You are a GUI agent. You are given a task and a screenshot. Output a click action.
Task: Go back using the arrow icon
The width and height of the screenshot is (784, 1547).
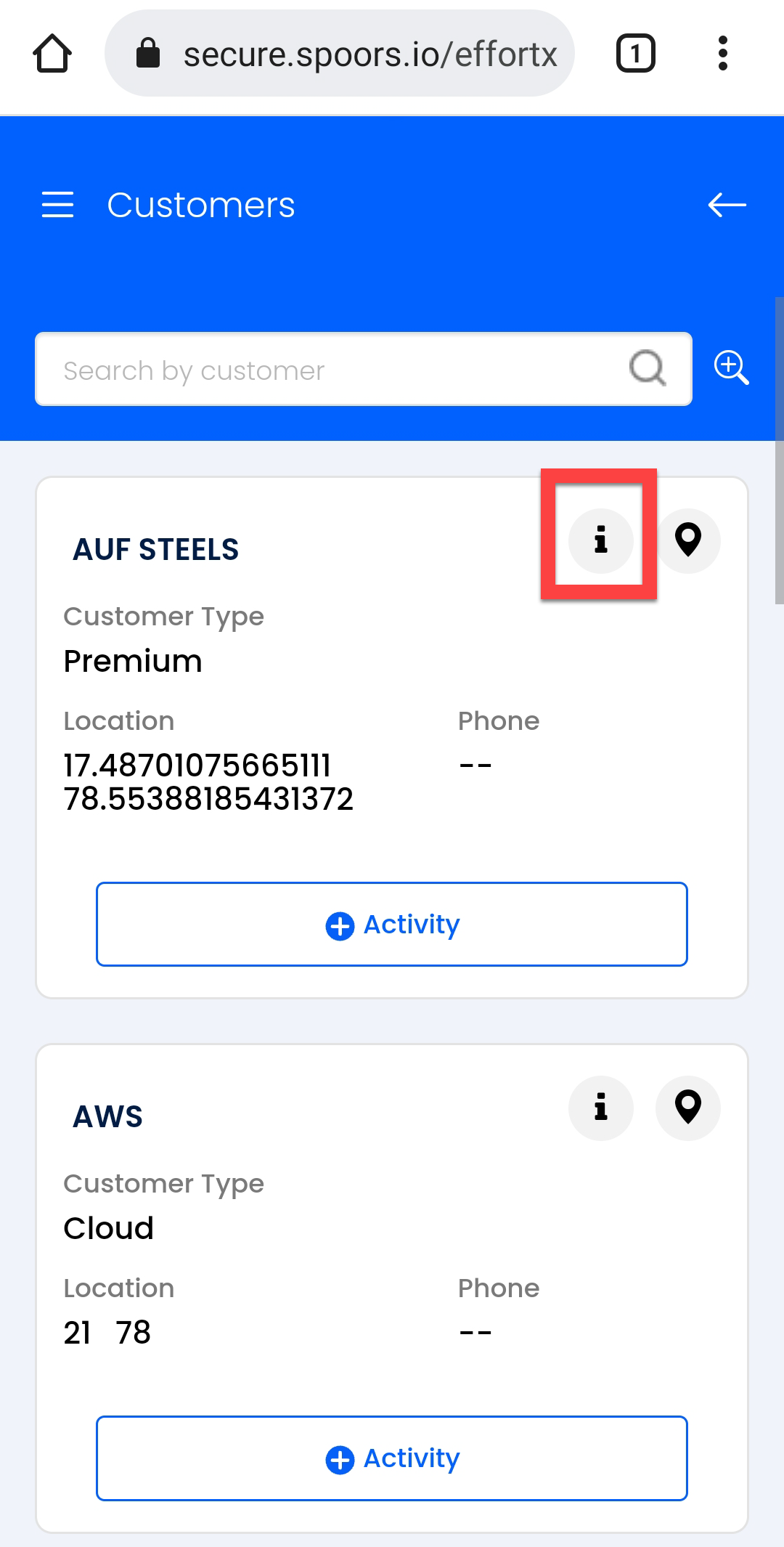coord(727,205)
